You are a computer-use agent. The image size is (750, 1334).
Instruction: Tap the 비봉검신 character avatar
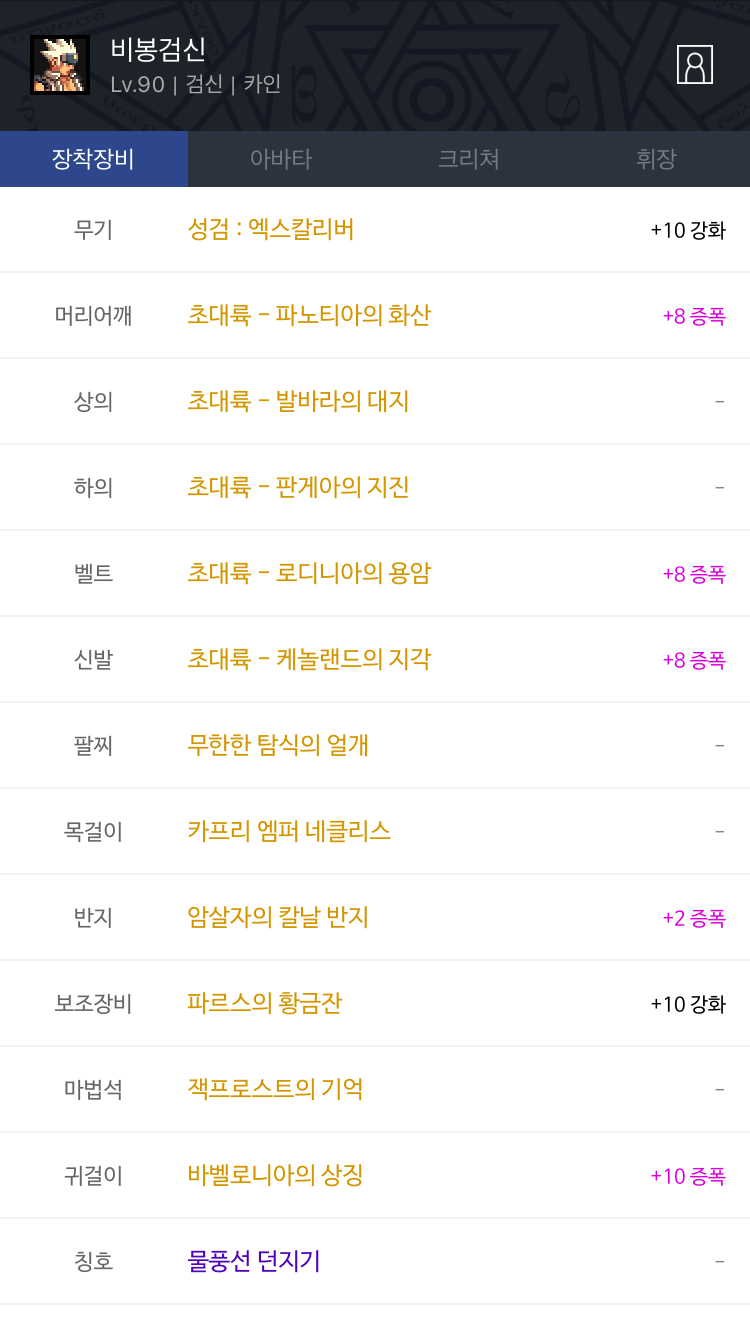(60, 65)
